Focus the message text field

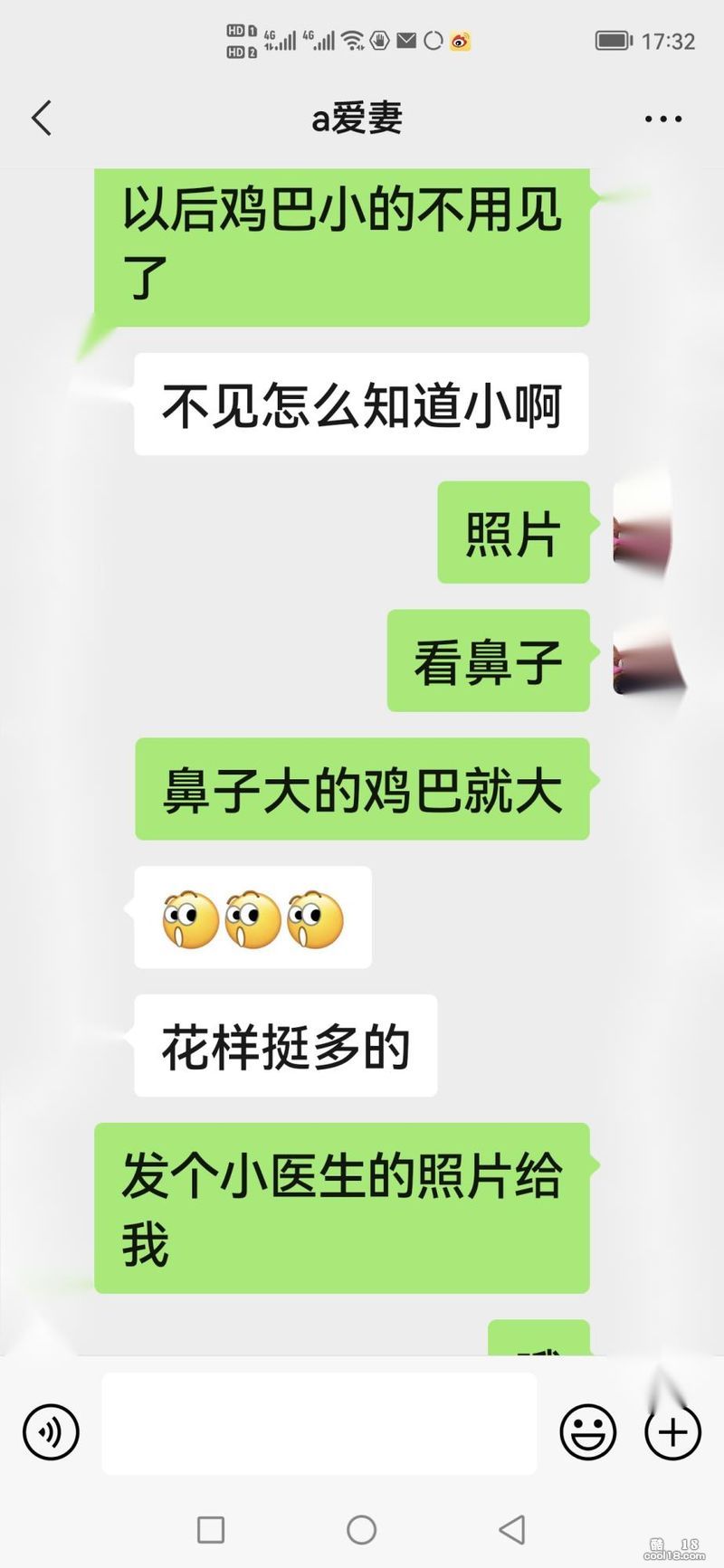click(x=319, y=1423)
